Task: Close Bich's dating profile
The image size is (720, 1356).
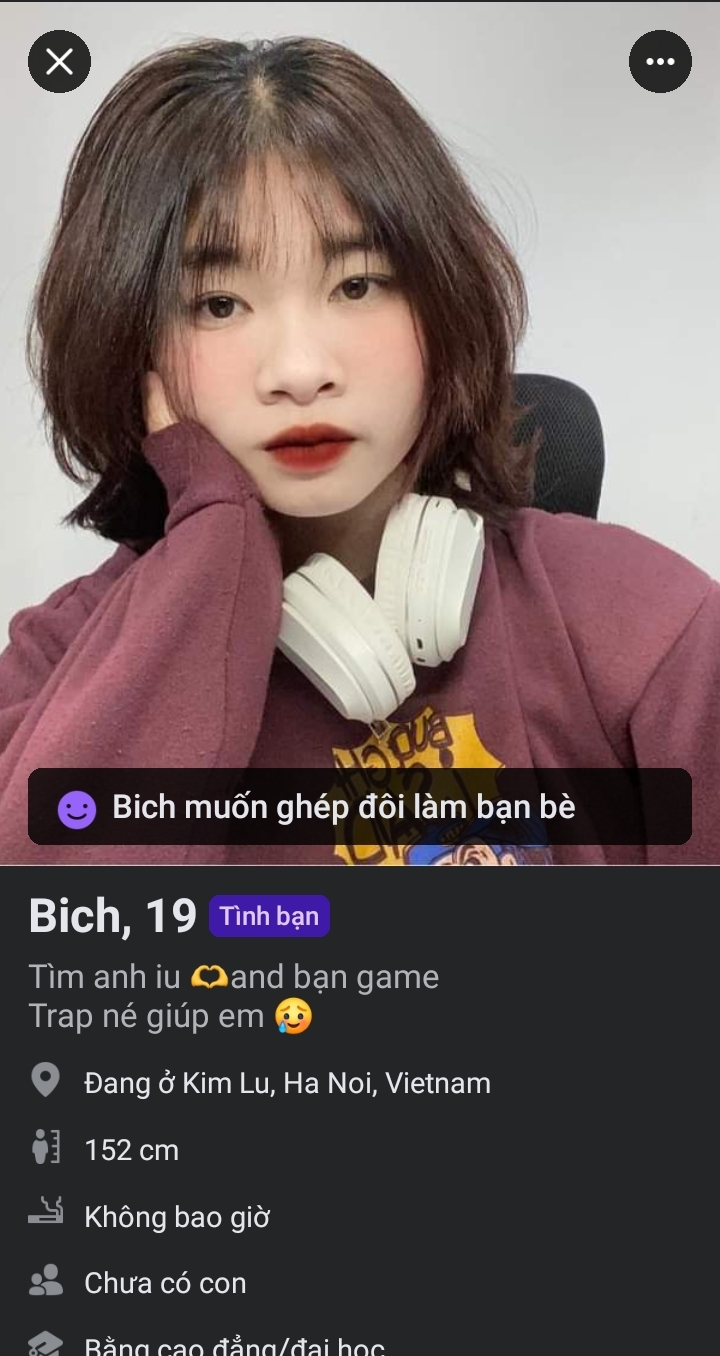Action: [x=60, y=62]
